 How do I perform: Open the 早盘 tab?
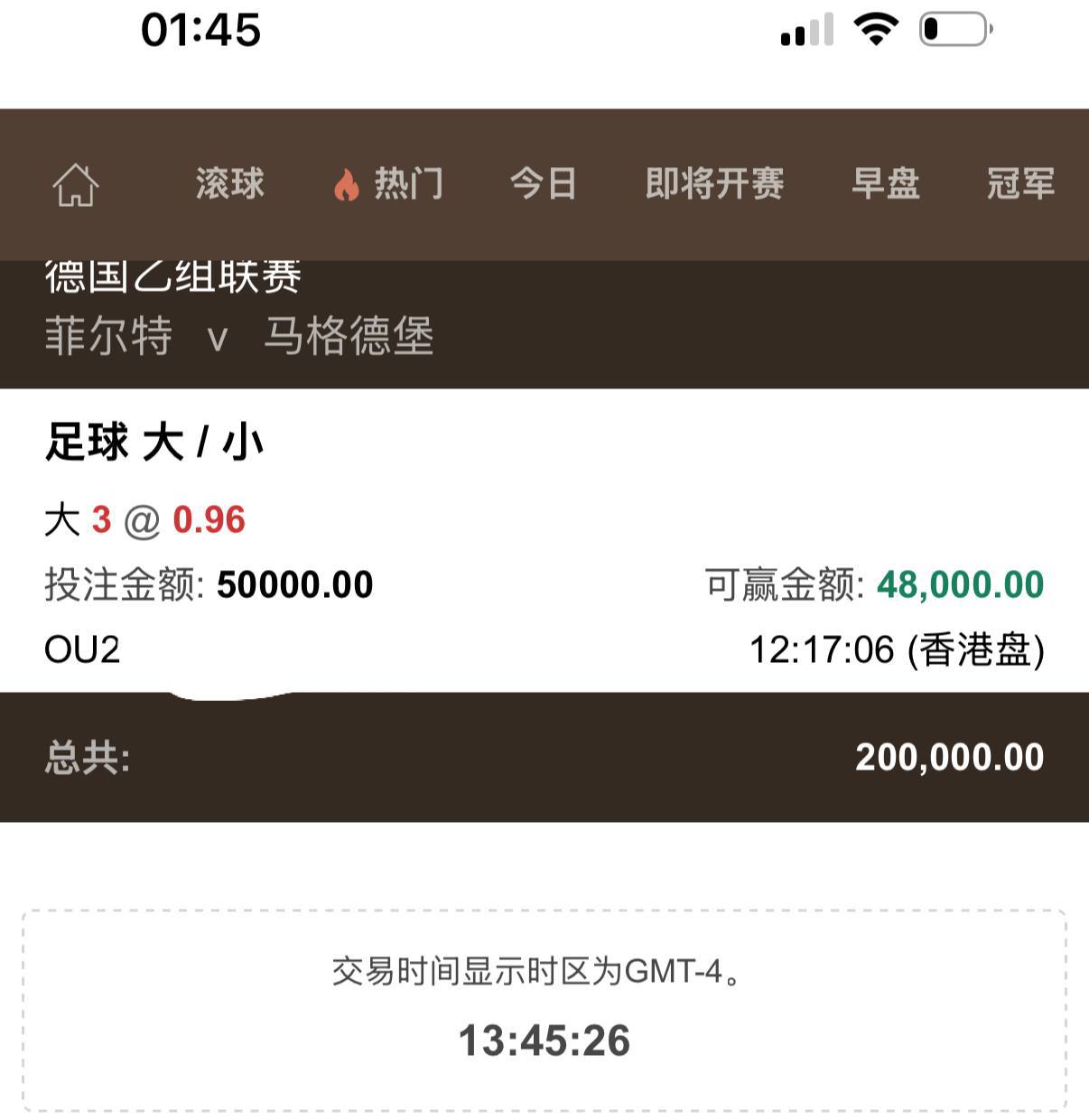click(x=885, y=184)
